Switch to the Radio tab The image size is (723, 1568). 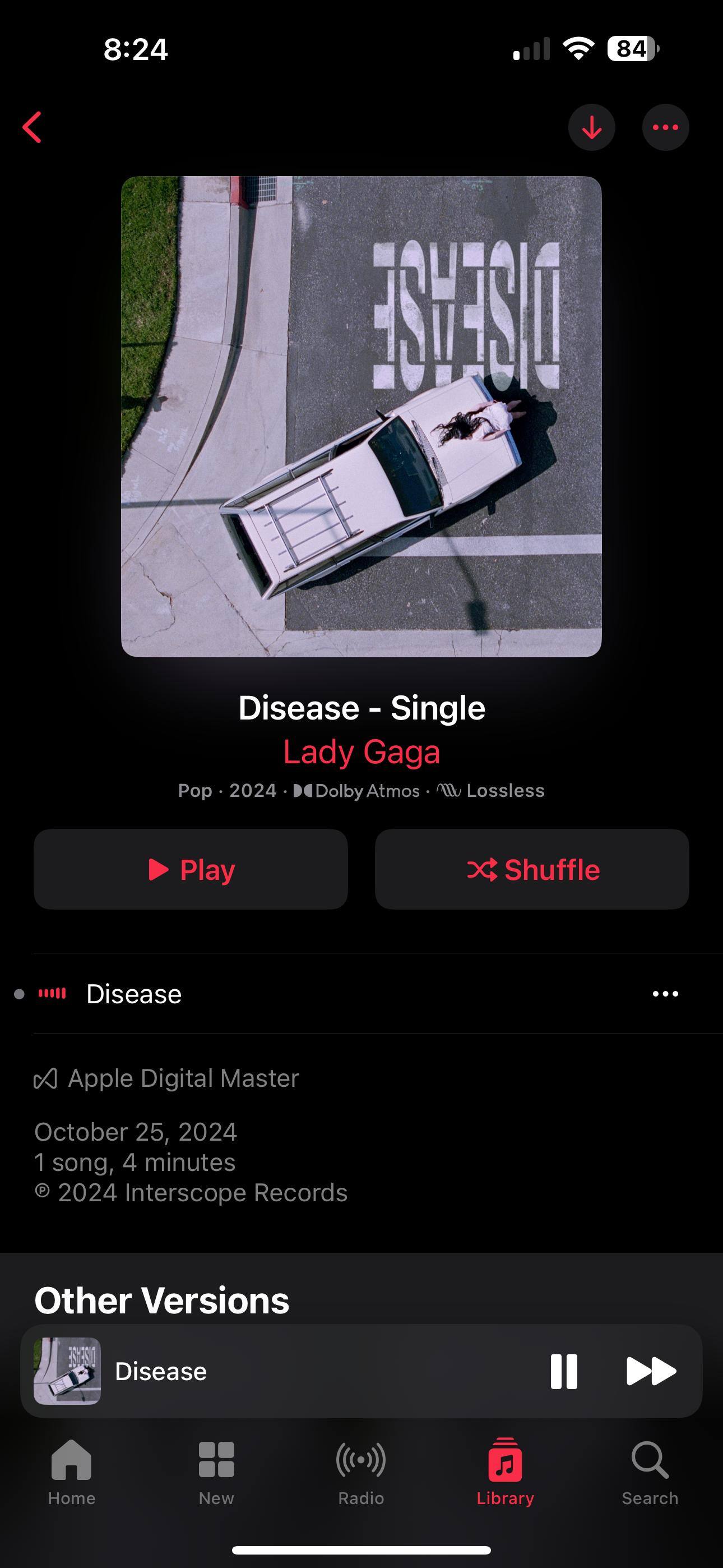click(x=361, y=1471)
